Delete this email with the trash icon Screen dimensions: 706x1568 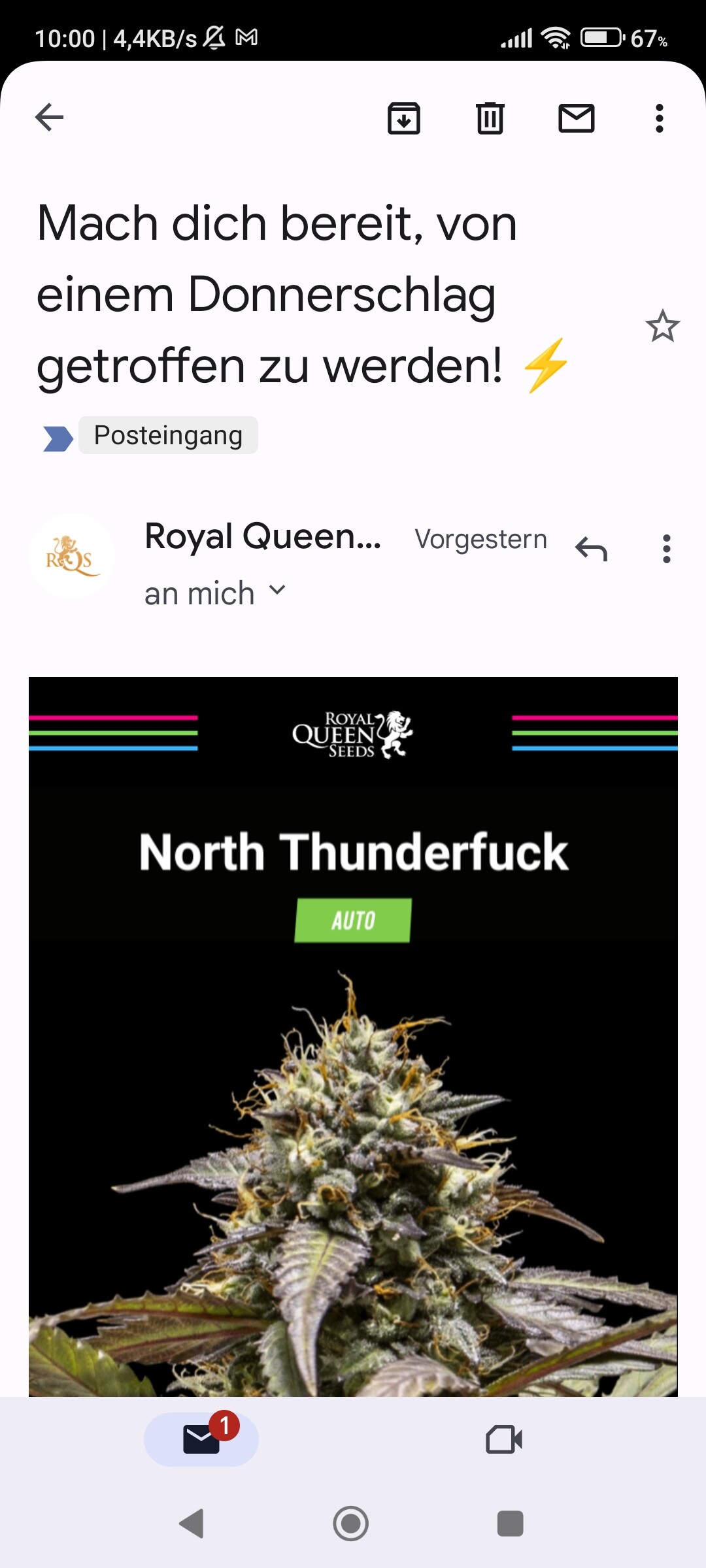click(490, 118)
